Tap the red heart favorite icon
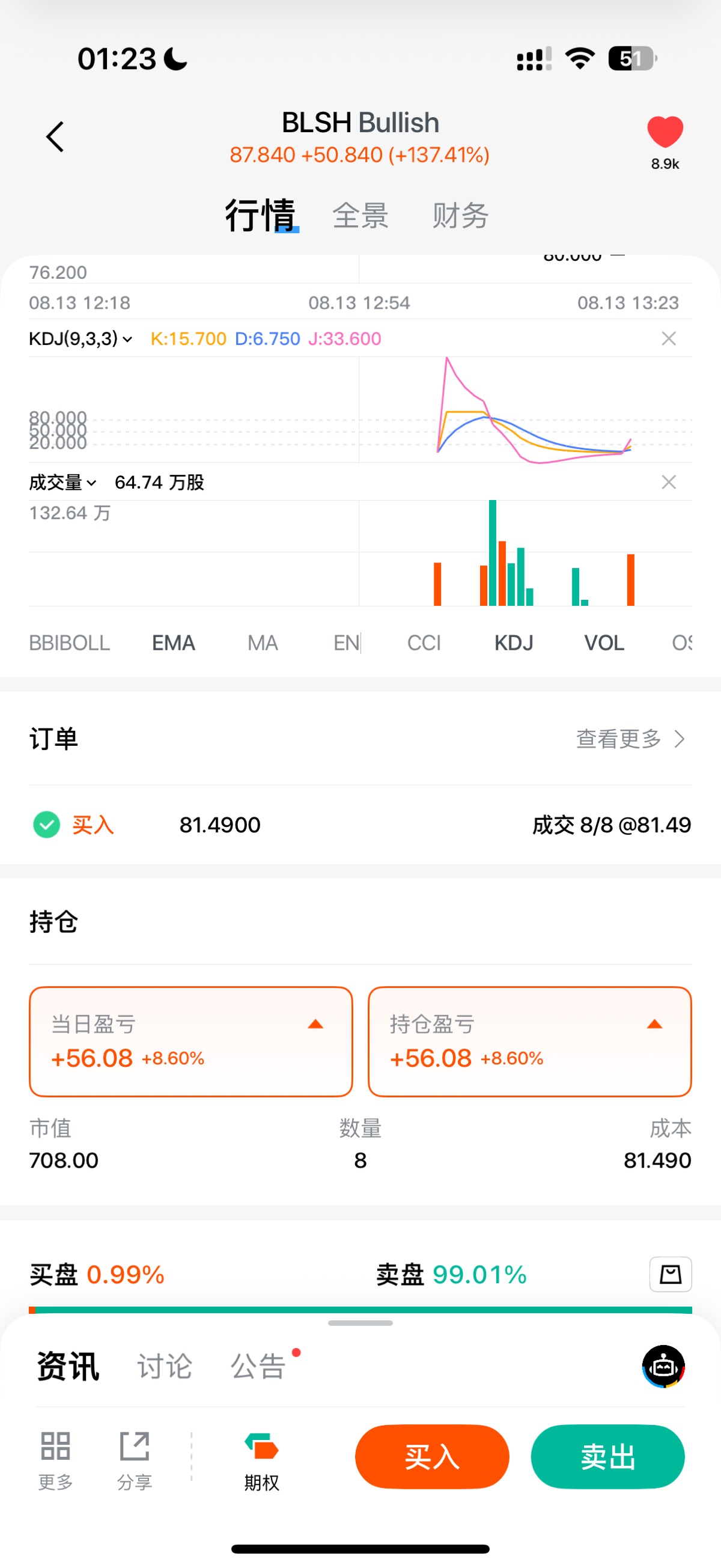Screen dimensions: 721x1568 [665, 132]
